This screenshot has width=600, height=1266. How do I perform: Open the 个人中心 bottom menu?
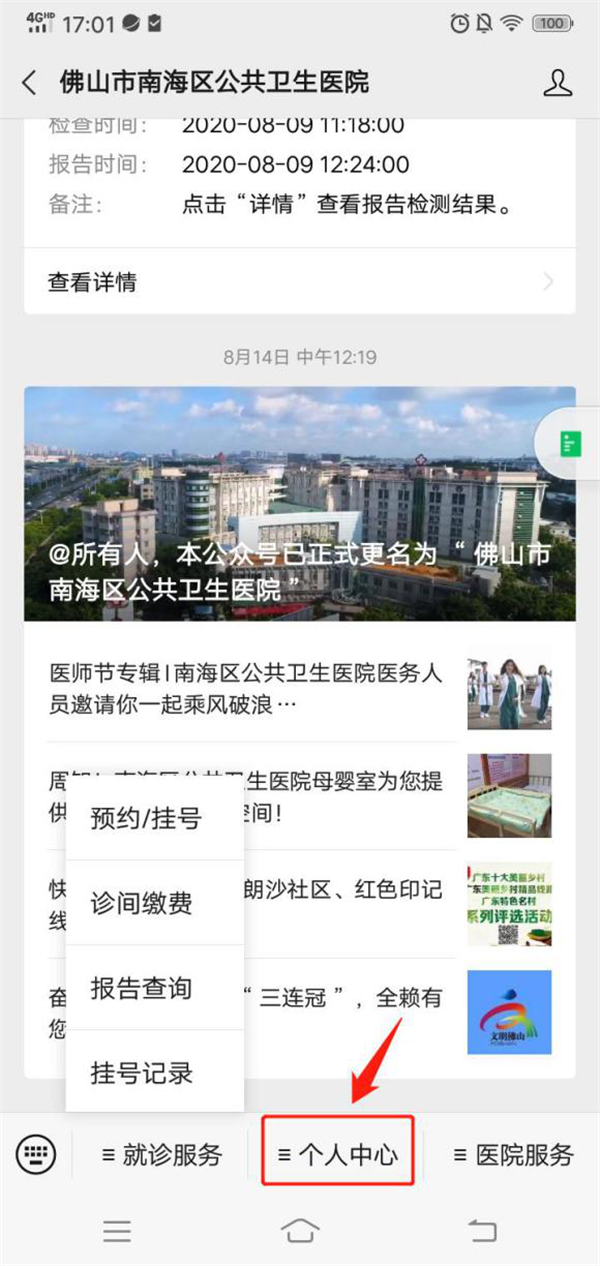(338, 1155)
